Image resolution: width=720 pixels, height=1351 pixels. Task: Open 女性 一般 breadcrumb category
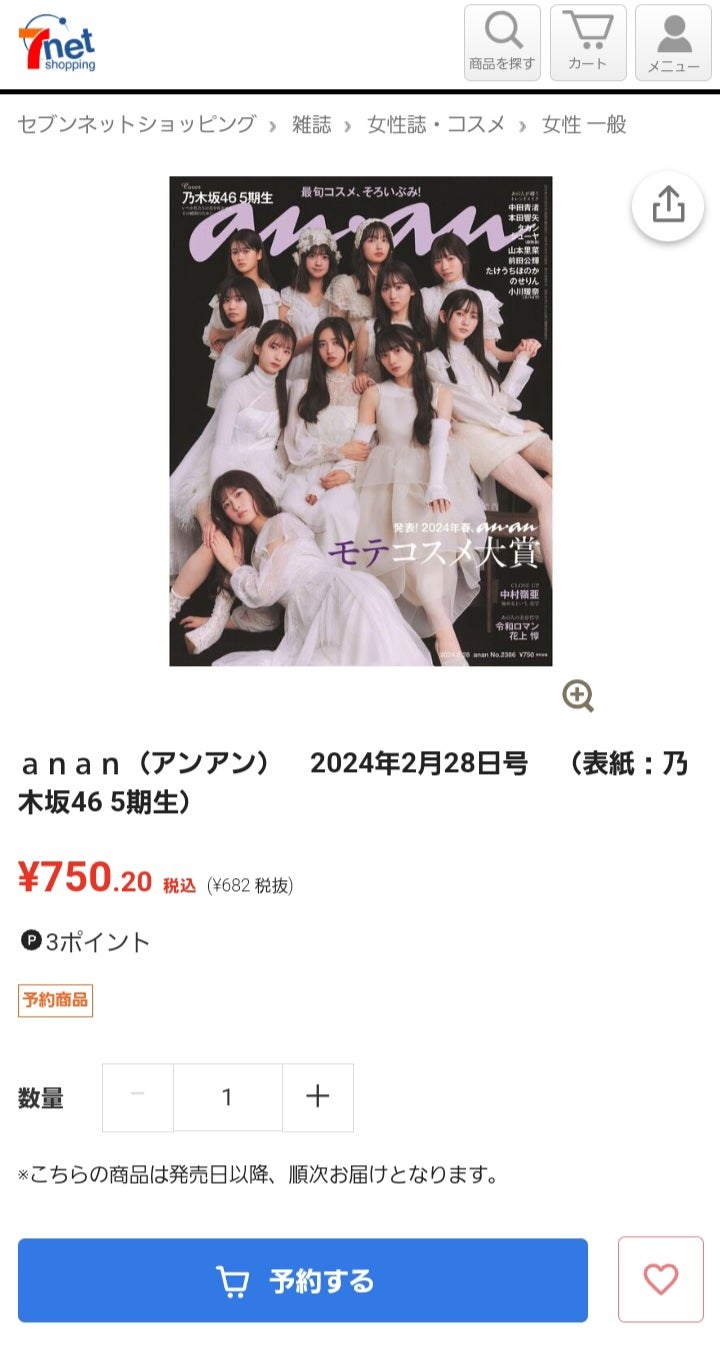pos(584,125)
